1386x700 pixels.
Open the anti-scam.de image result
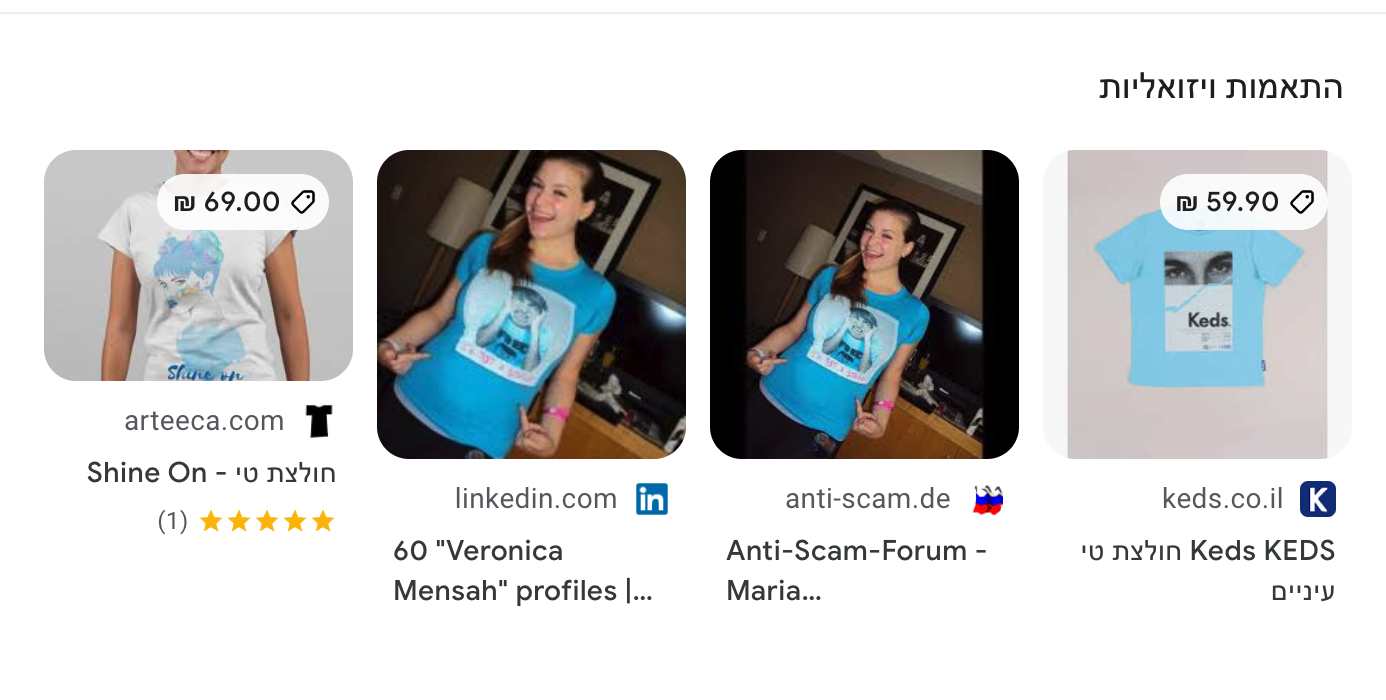coord(864,304)
